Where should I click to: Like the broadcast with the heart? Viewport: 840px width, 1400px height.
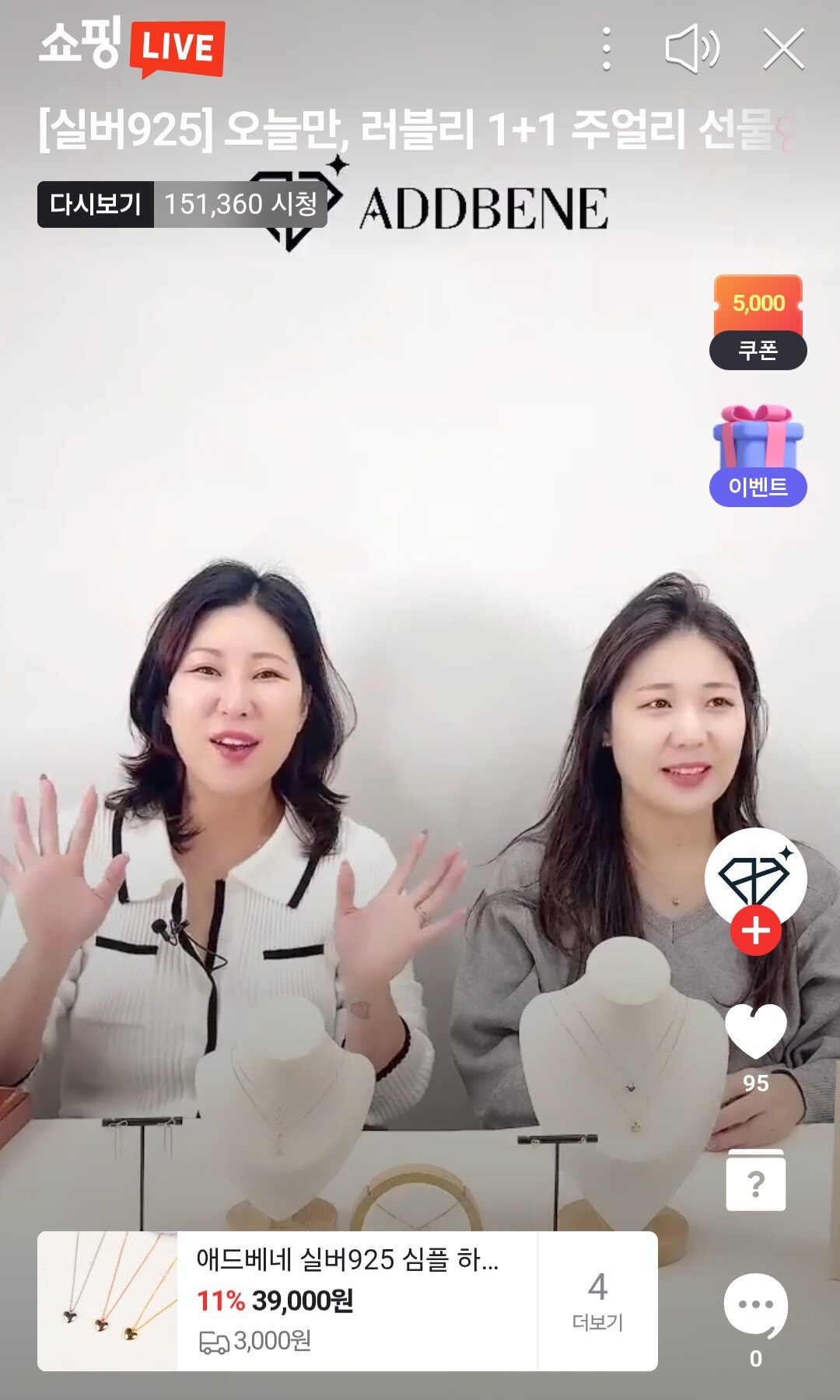coord(756,1032)
